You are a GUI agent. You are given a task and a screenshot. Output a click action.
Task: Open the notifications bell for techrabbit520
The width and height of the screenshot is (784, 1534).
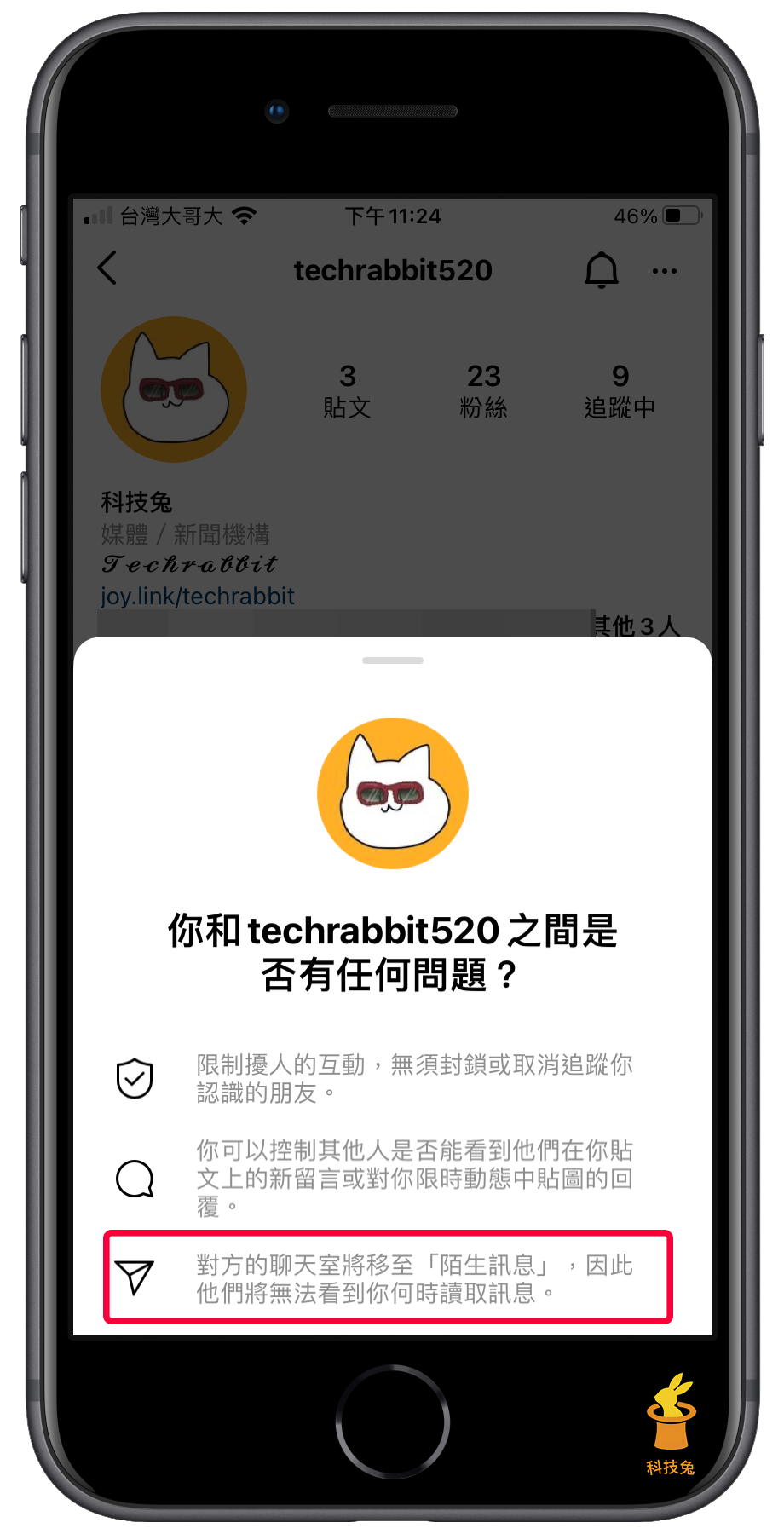pyautogui.click(x=601, y=270)
